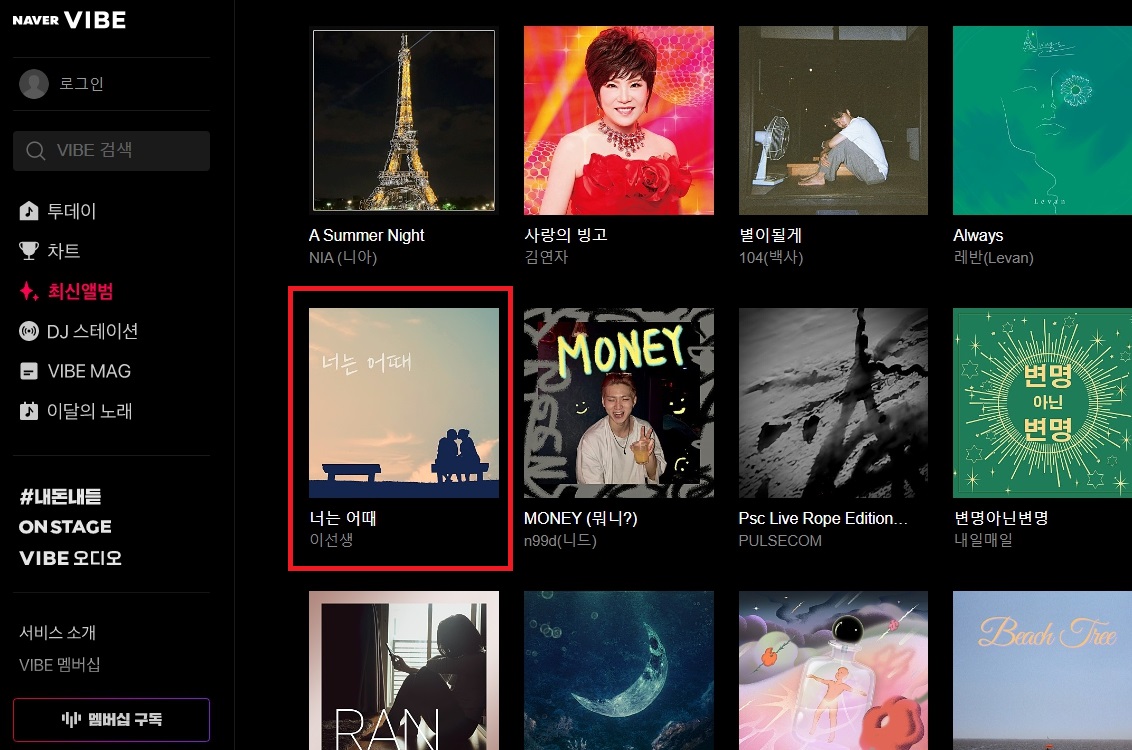Open the 너는 어때 album by 이선생
1132x750 pixels.
pyautogui.click(x=404, y=403)
